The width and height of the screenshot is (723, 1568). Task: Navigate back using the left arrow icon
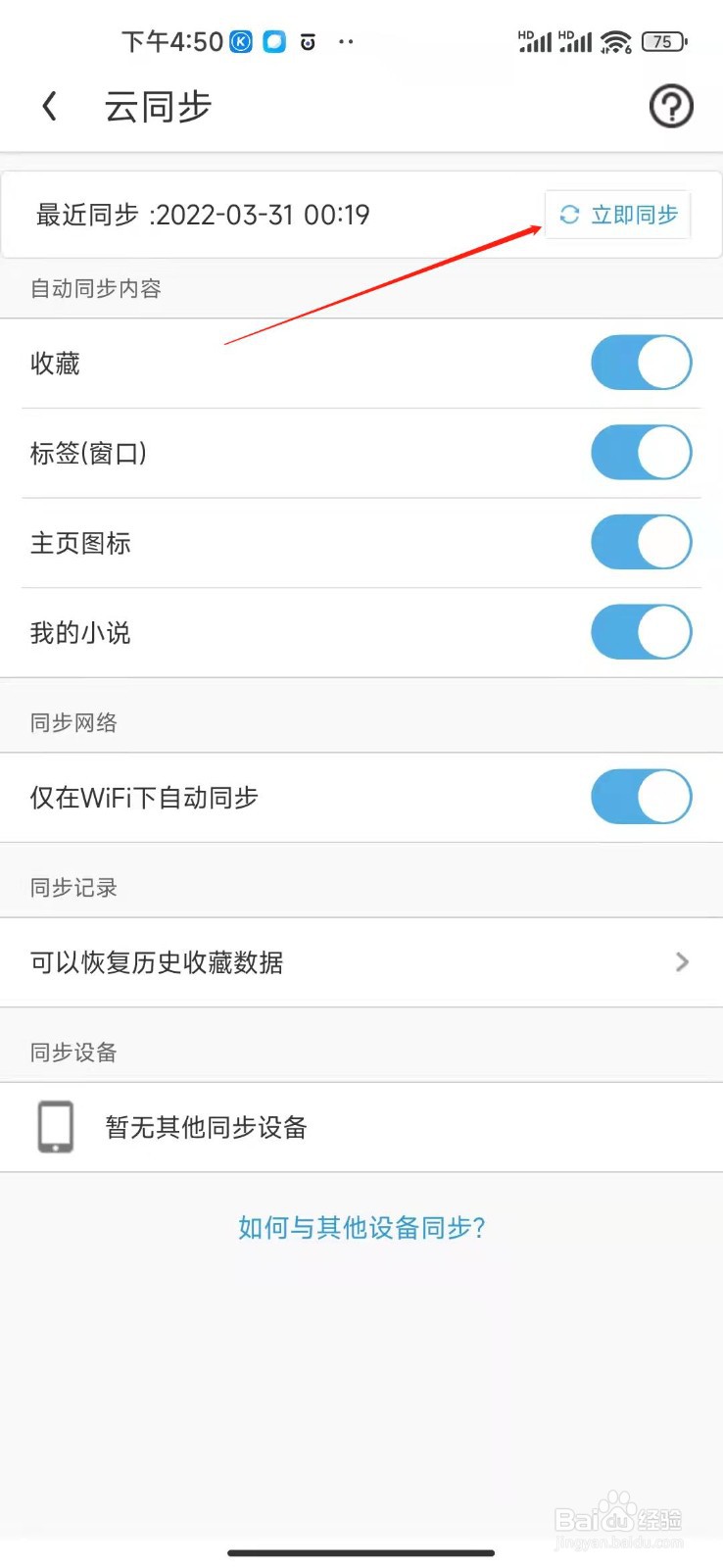[49, 106]
